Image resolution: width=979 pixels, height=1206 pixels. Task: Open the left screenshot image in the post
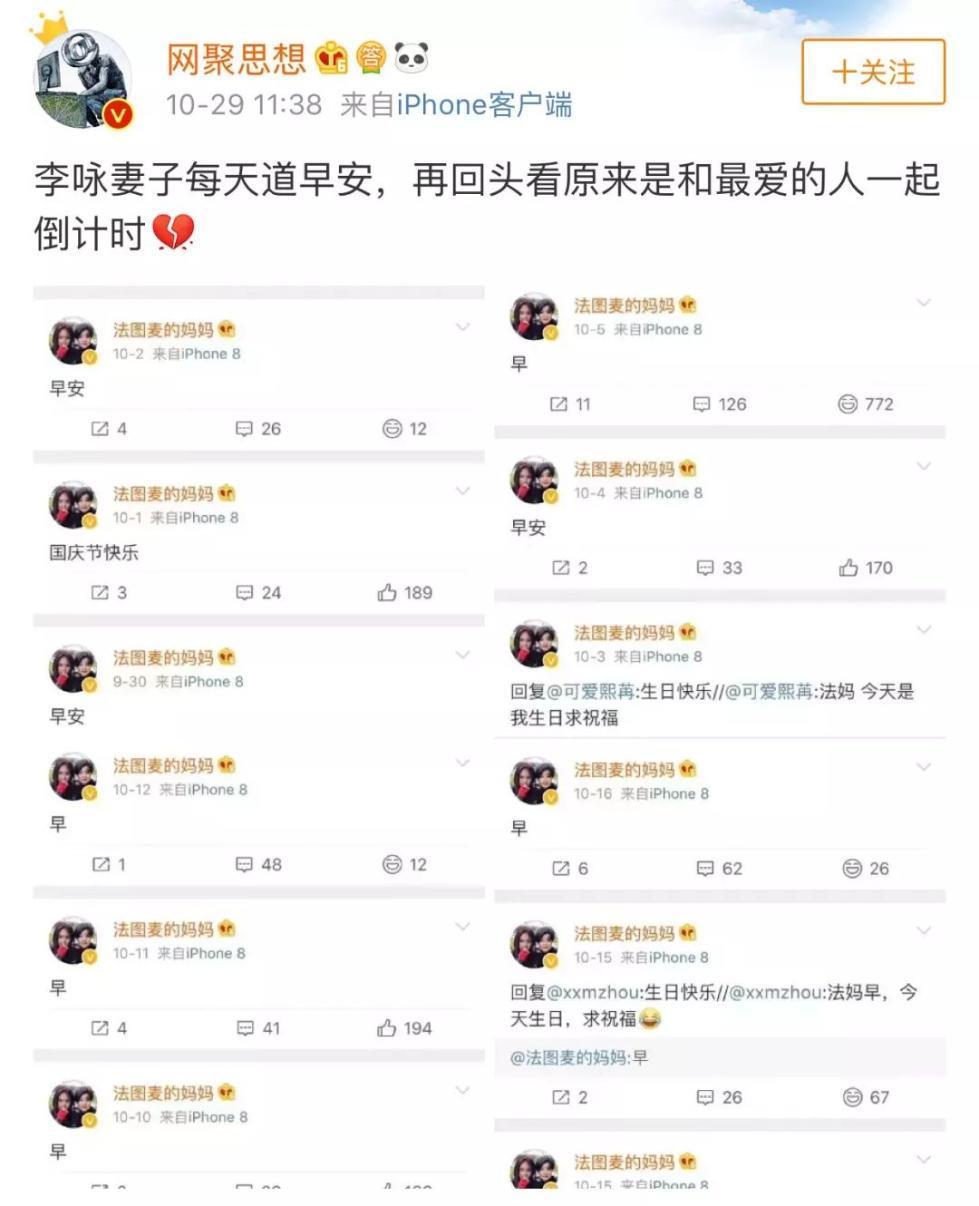coord(259,735)
